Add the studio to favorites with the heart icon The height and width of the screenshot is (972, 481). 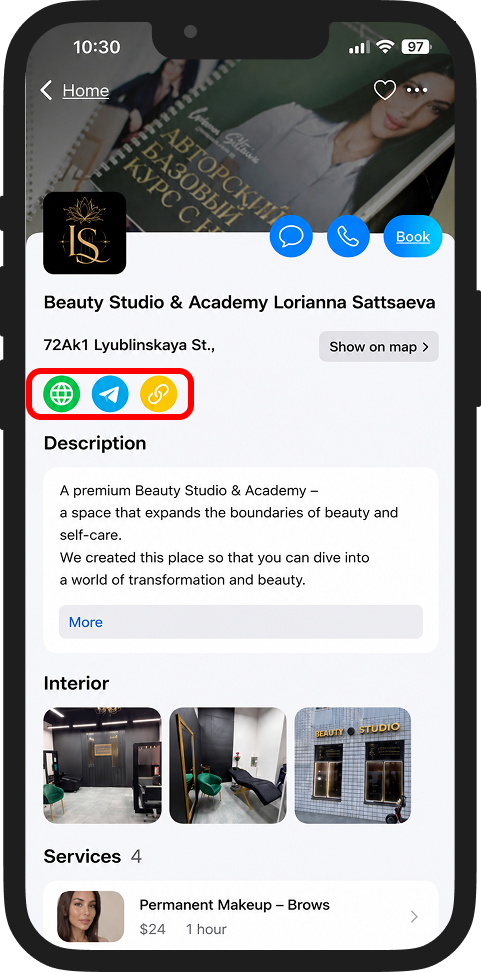pos(384,91)
